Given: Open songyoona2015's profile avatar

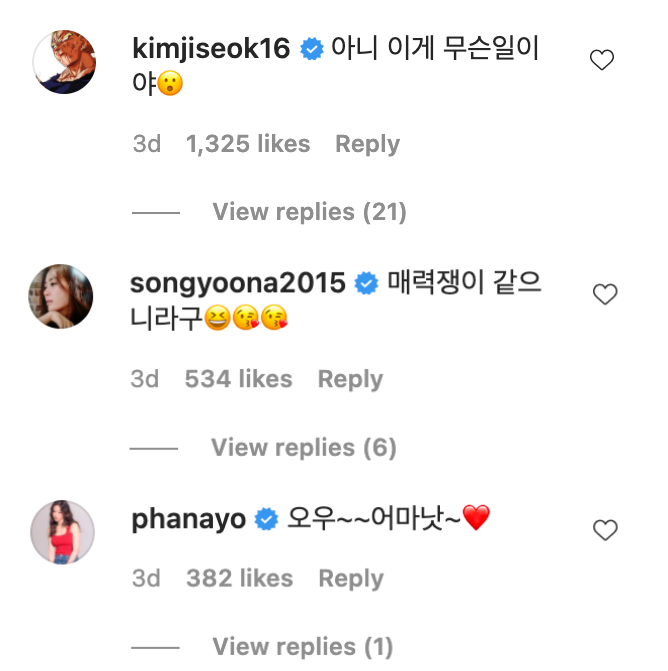Looking at the screenshot, I should 62,296.
